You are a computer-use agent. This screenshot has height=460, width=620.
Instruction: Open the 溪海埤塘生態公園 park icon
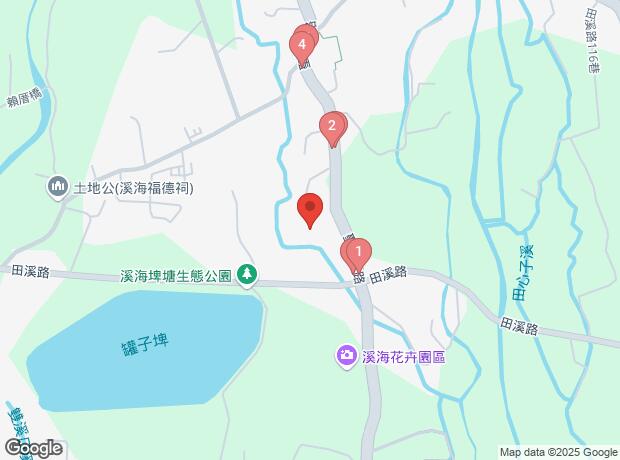coord(247,274)
